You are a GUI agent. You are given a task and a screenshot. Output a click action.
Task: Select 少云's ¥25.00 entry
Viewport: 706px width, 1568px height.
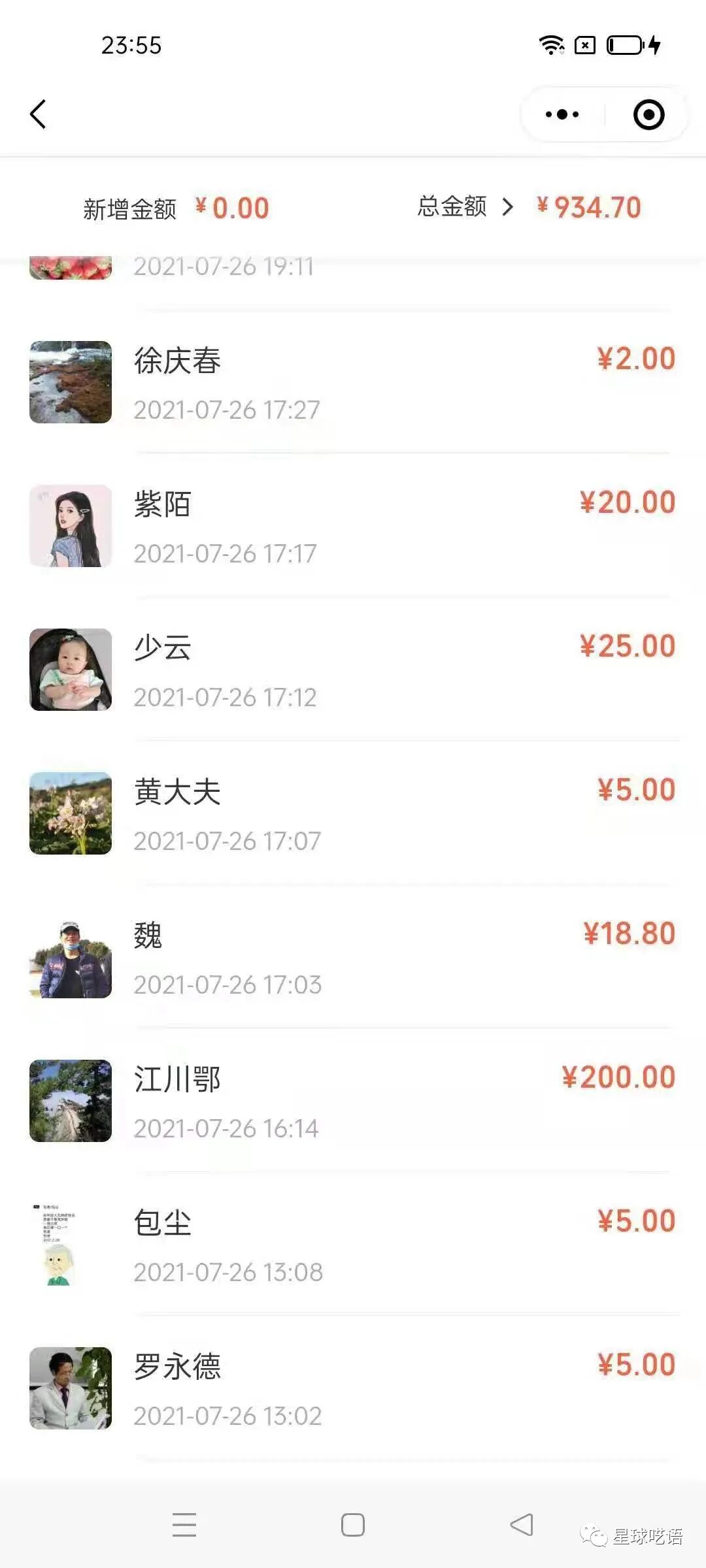click(x=353, y=671)
